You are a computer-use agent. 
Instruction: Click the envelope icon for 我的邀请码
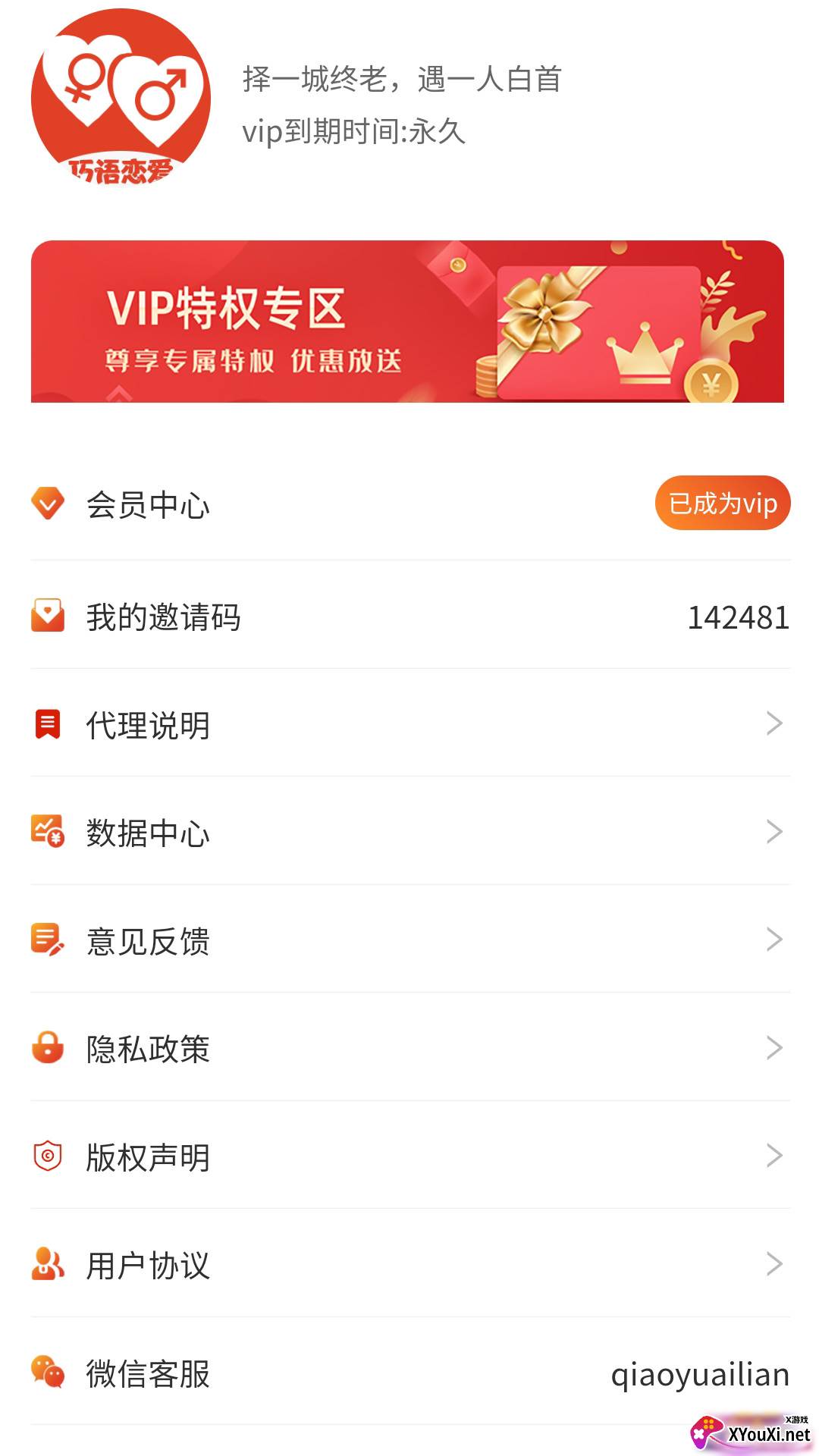pyautogui.click(x=48, y=618)
